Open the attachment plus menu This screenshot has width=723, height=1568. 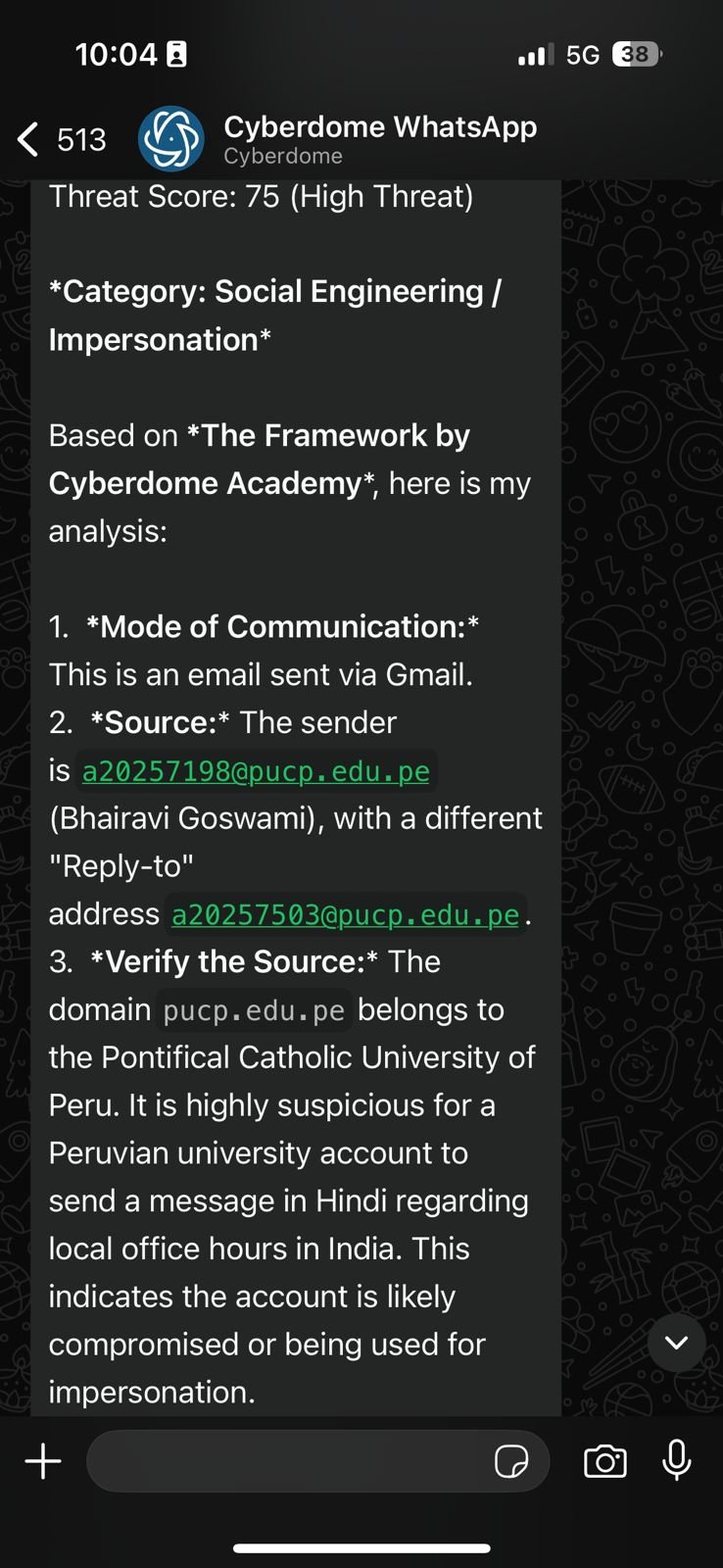43,1461
